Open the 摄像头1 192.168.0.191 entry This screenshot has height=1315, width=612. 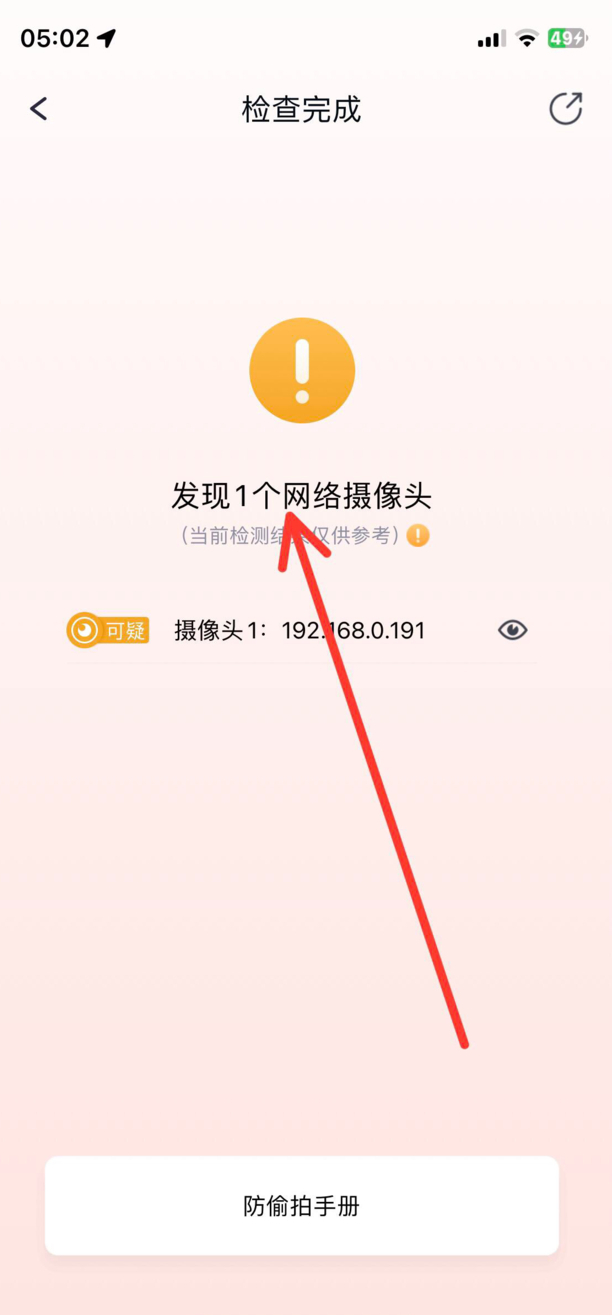pos(300,631)
